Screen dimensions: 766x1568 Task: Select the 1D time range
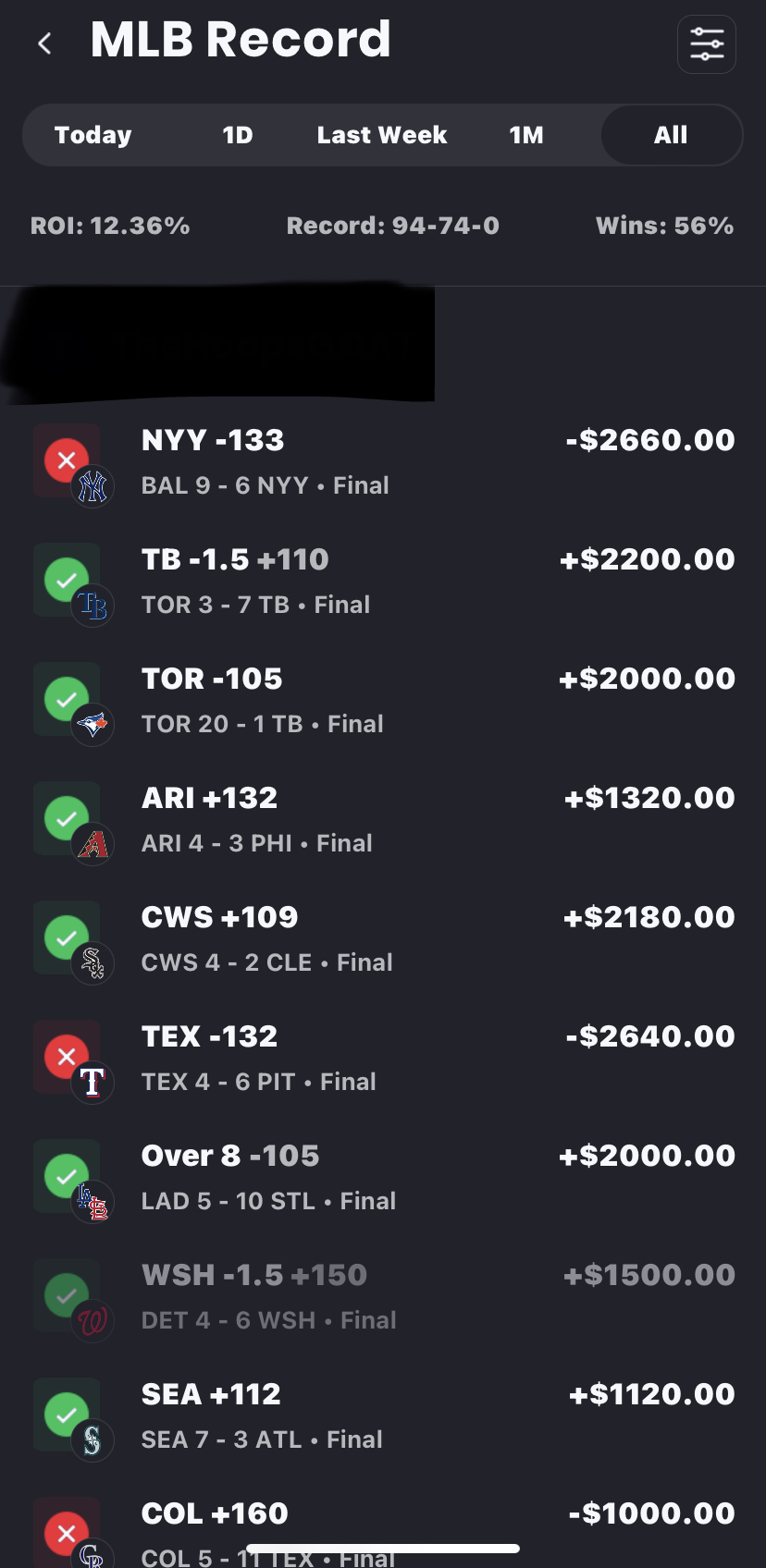pos(237,135)
